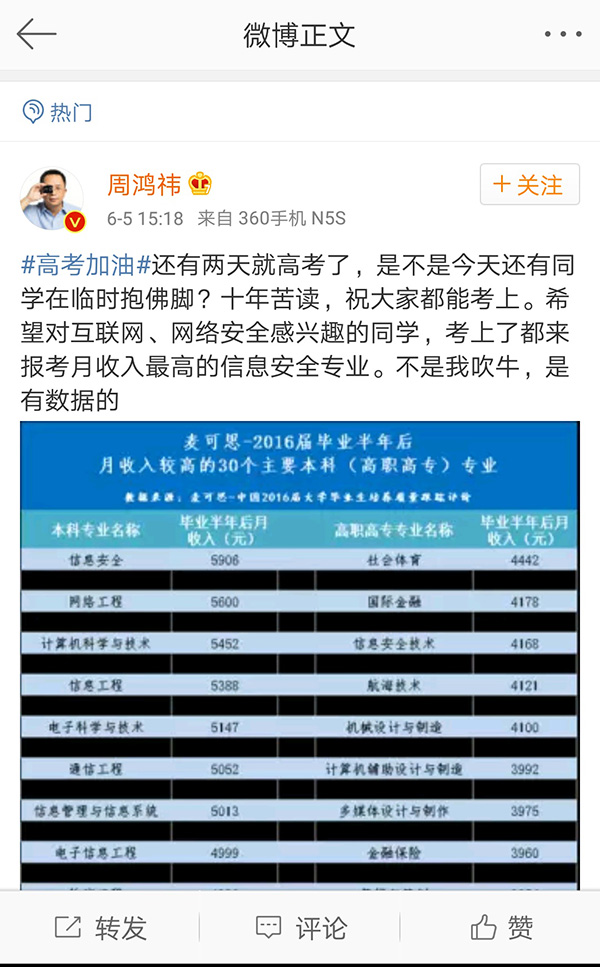This screenshot has height=967, width=600.
Task: Follow 周鸿祎 with the 关注 button
Action: click(529, 185)
